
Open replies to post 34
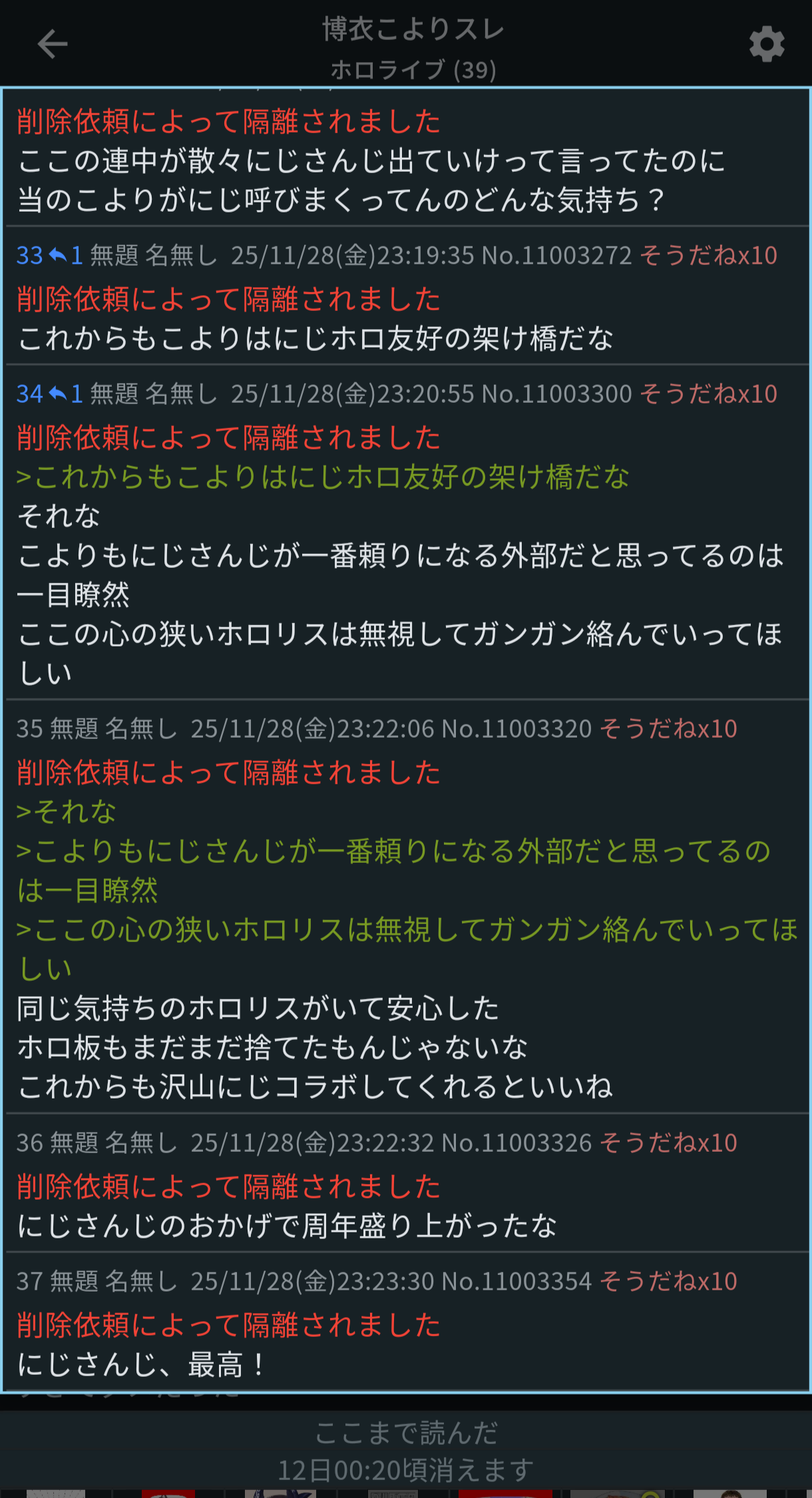(66, 393)
